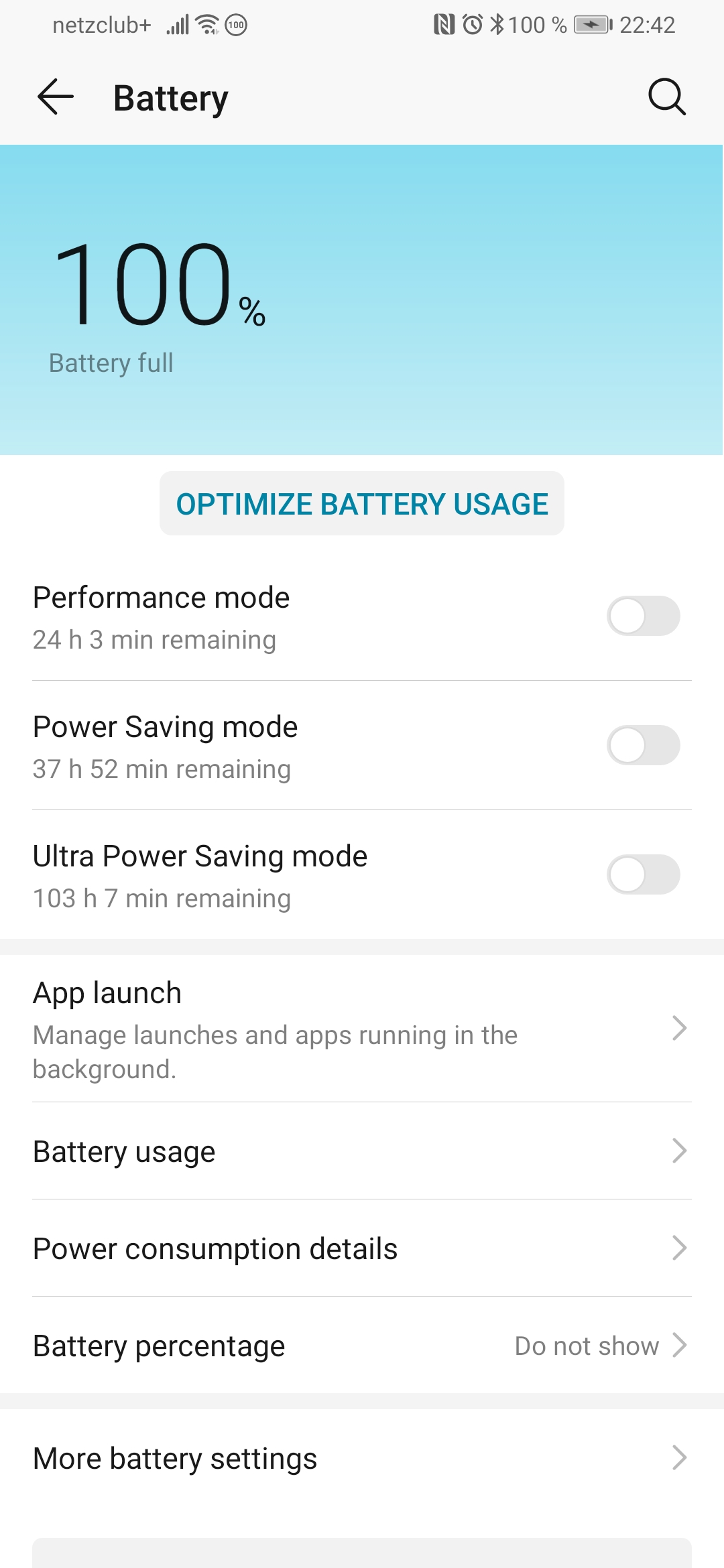Open Battery usage
Screen dimensions: 724x1568
pos(362,1151)
